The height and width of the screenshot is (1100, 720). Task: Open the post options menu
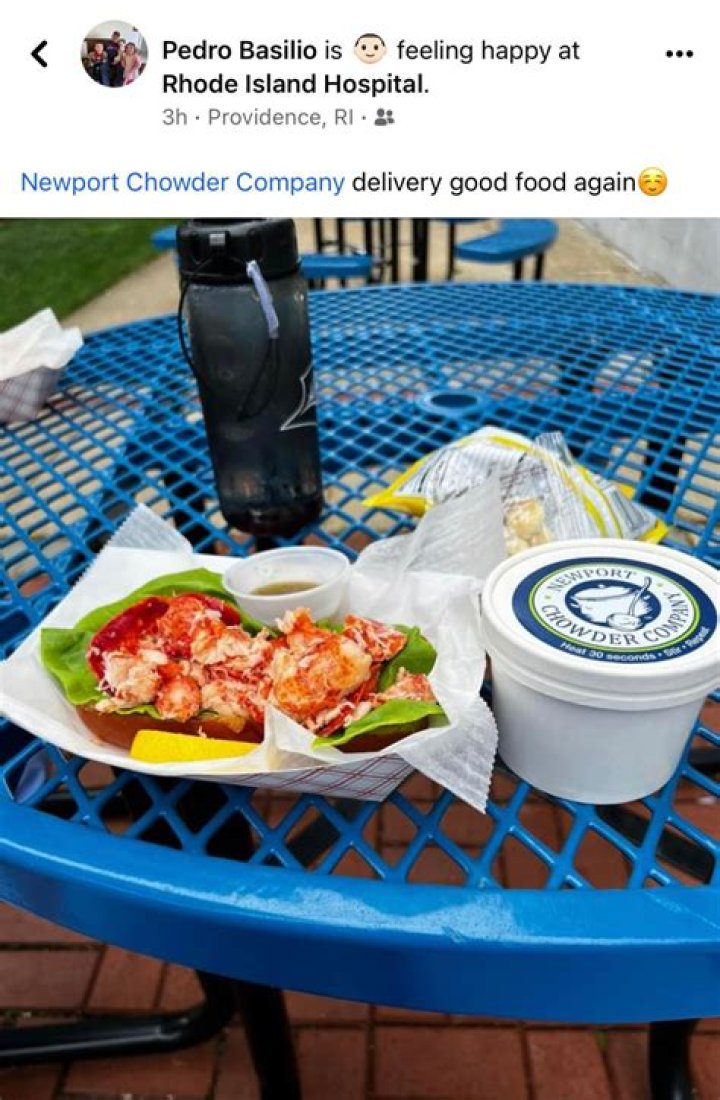[679, 54]
